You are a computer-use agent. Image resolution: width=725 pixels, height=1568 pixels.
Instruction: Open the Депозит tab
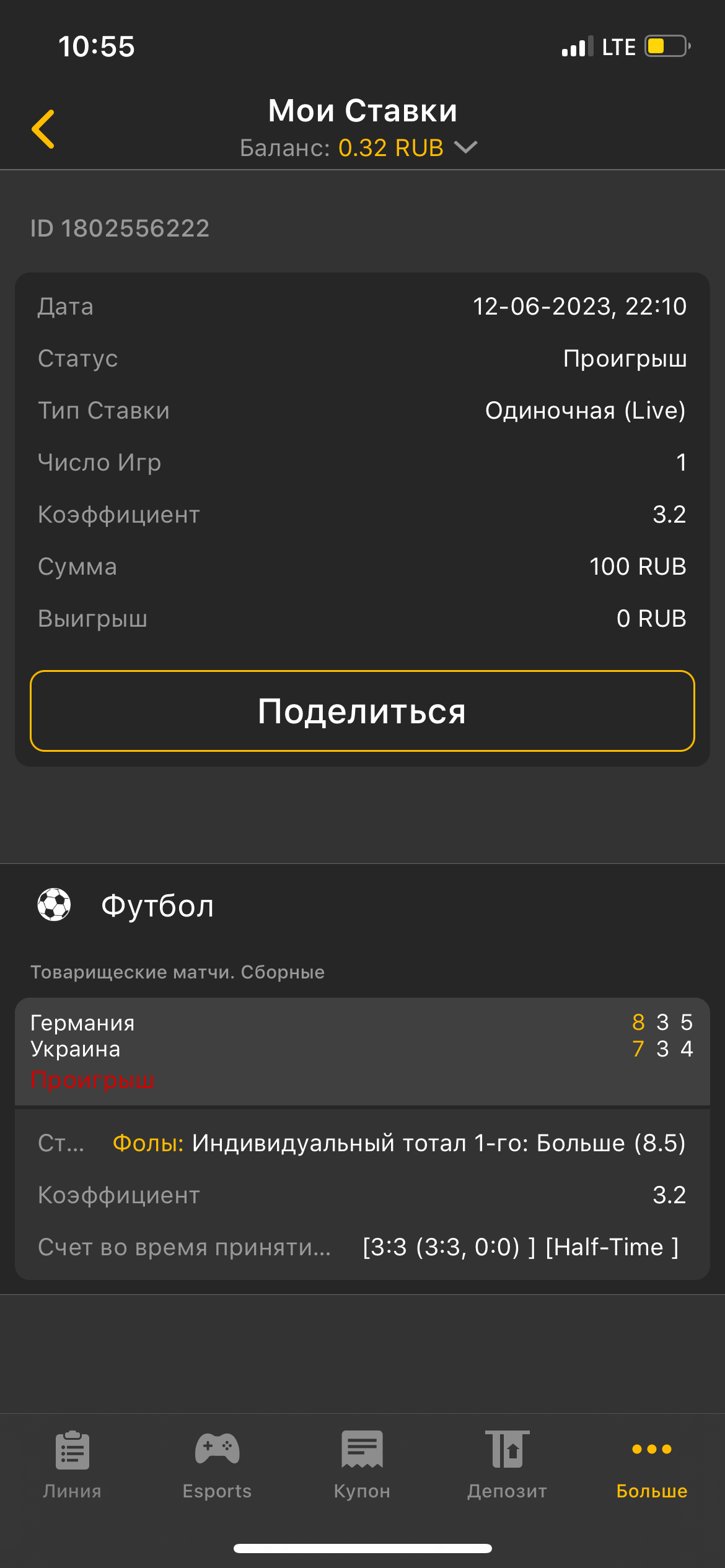pos(507,1464)
